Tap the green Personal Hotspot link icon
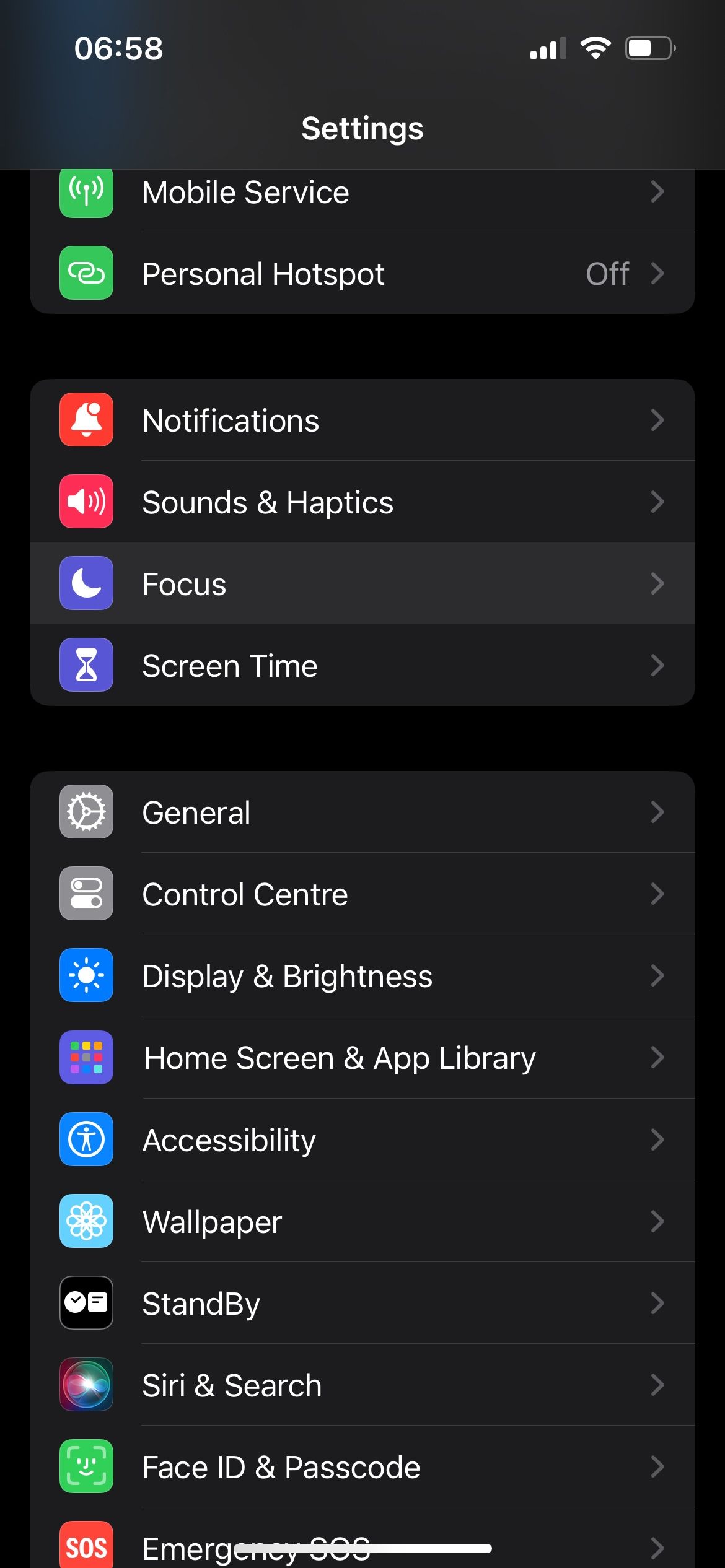 click(86, 273)
